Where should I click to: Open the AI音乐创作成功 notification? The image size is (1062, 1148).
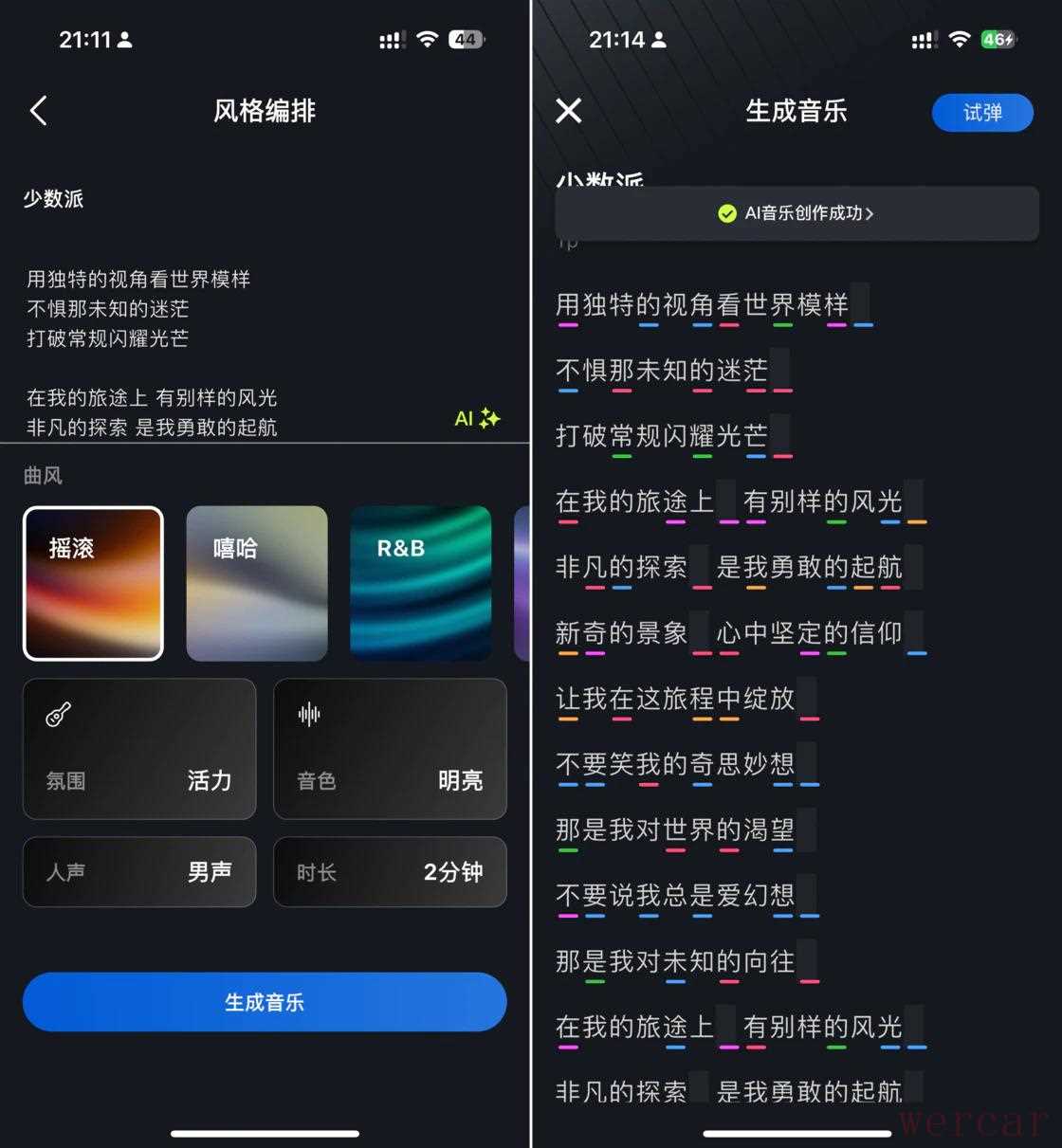pos(796,213)
